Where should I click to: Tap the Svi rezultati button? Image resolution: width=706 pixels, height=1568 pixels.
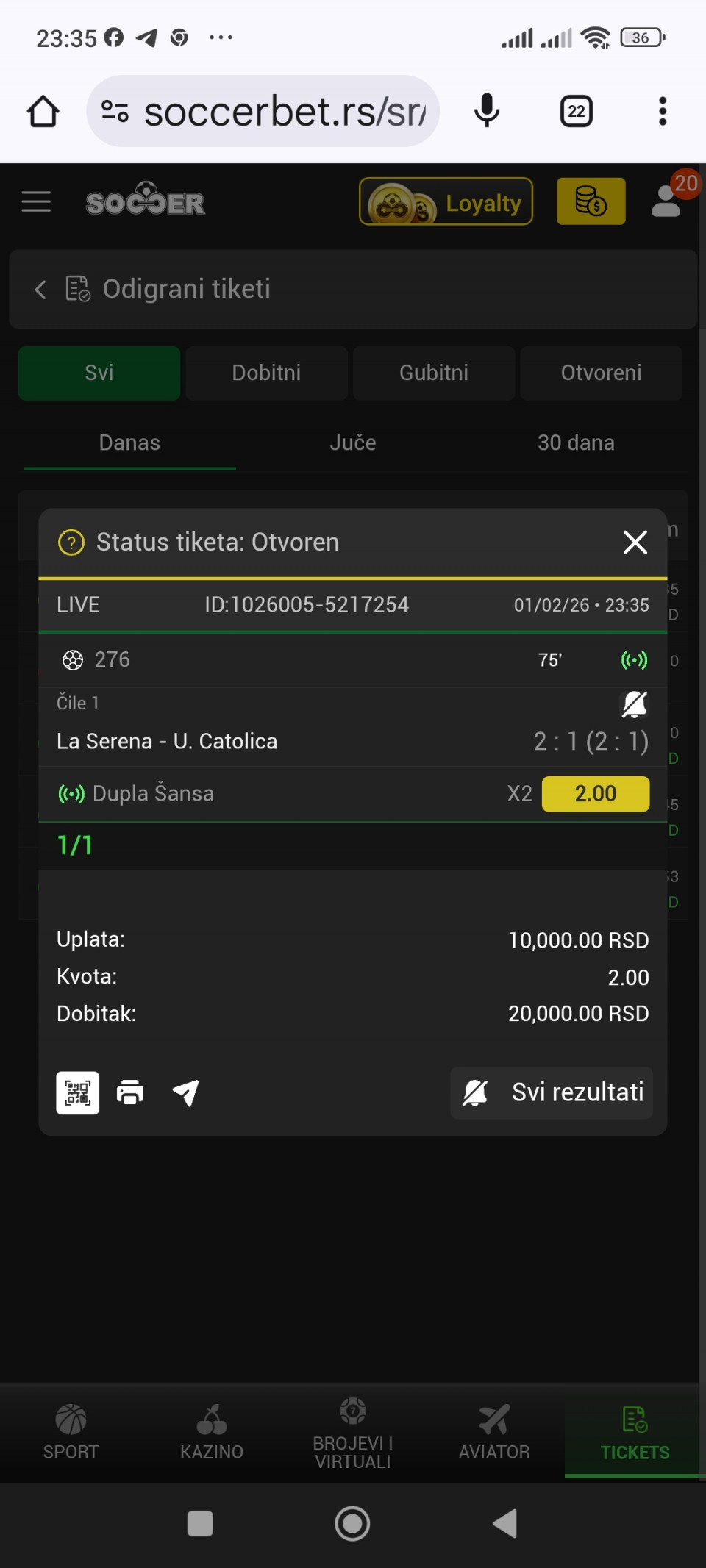pyautogui.click(x=552, y=1093)
